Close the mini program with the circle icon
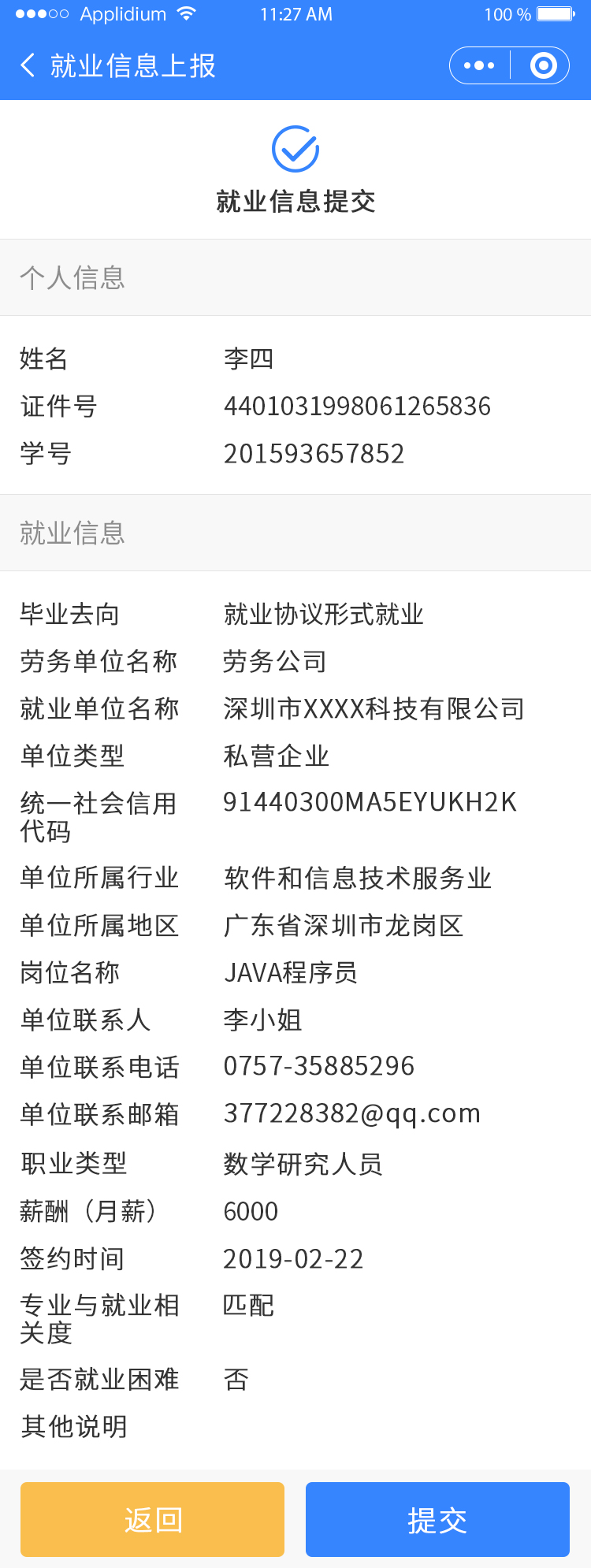Image resolution: width=591 pixels, height=1568 pixels. pos(543,65)
